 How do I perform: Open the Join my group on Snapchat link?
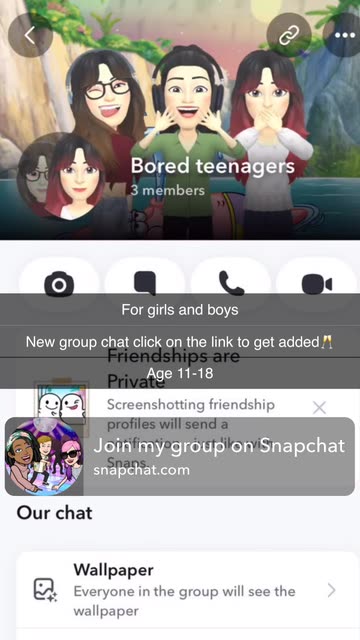tap(180, 456)
